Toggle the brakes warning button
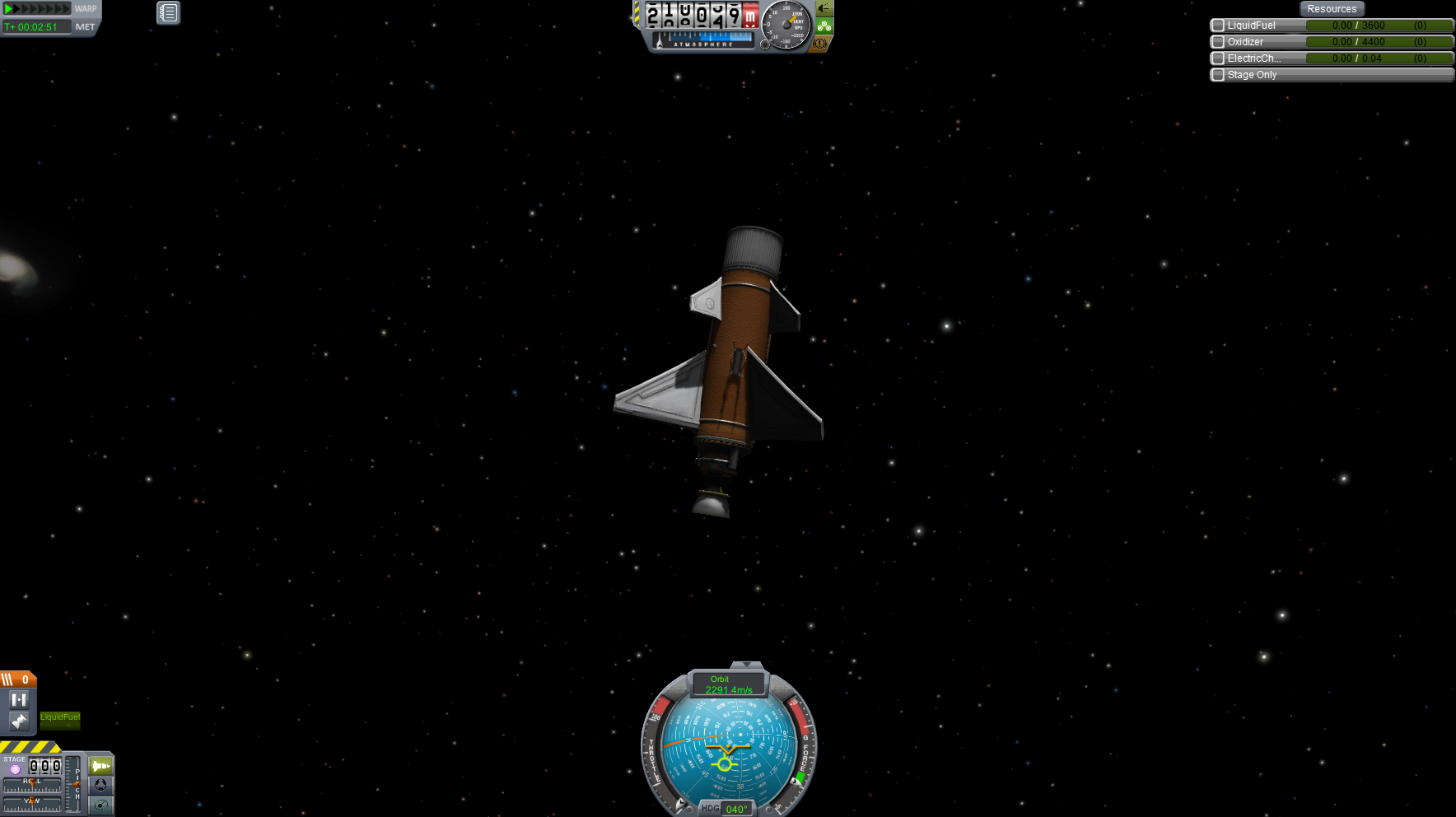 (x=820, y=44)
